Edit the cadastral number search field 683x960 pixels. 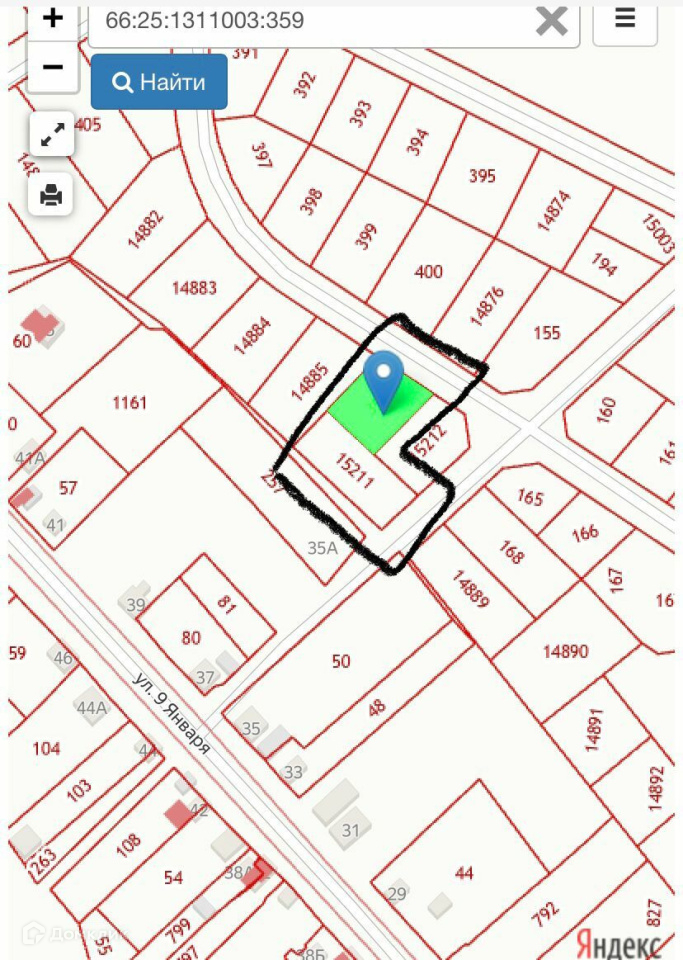[300, 21]
